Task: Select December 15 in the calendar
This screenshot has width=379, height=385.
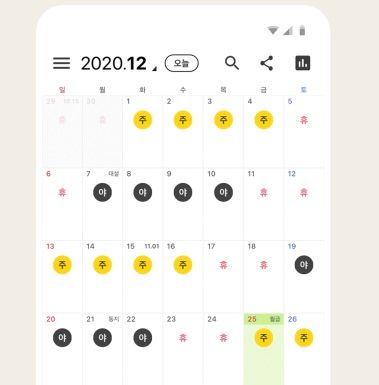Action: (143, 276)
